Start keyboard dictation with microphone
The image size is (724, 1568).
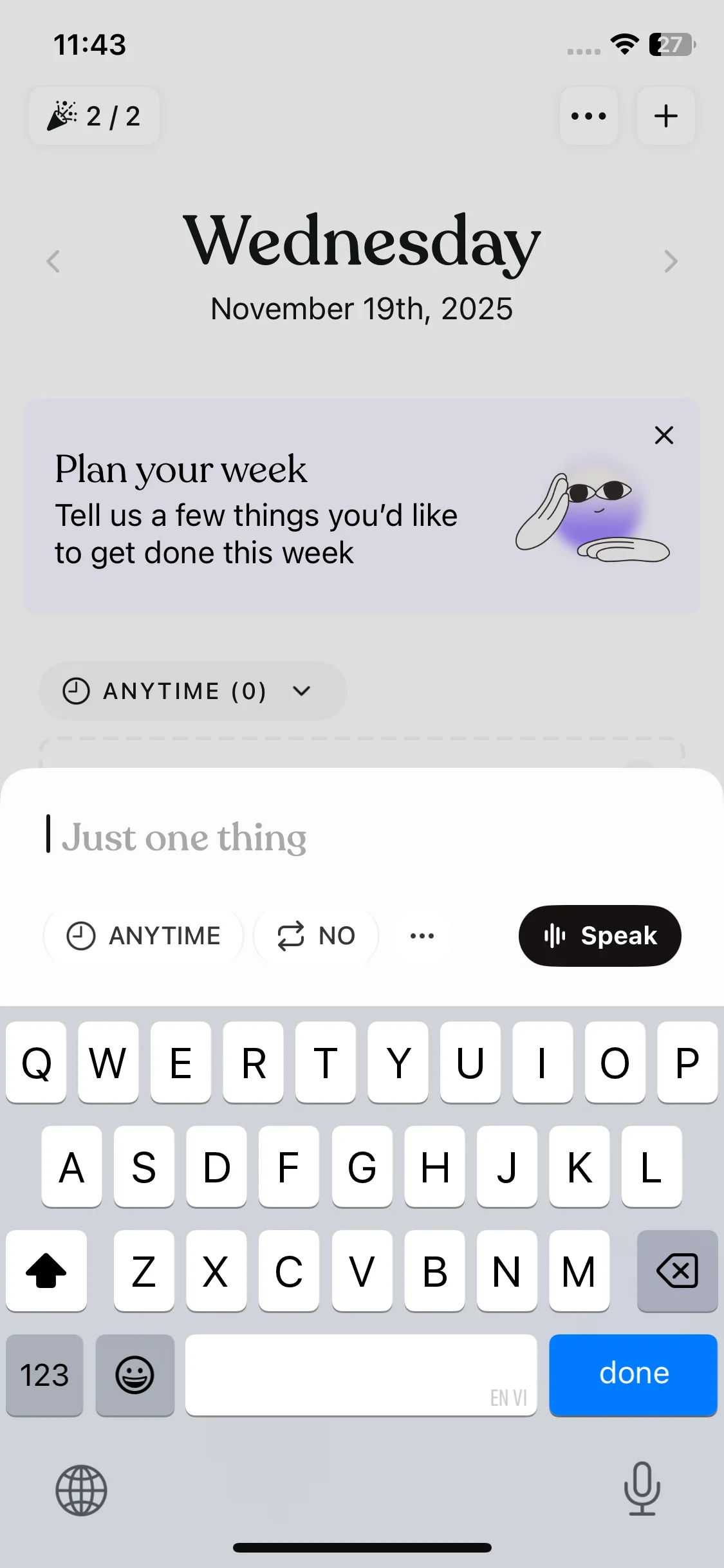coord(642,1489)
